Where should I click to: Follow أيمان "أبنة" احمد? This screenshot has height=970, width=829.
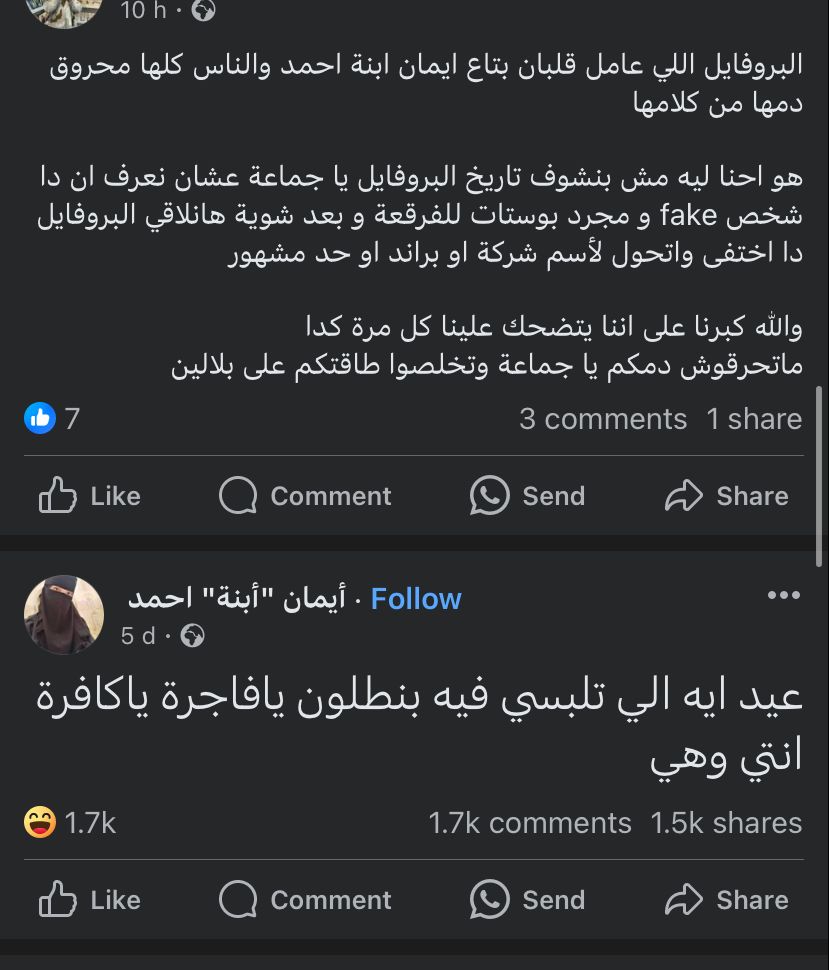coord(416,599)
